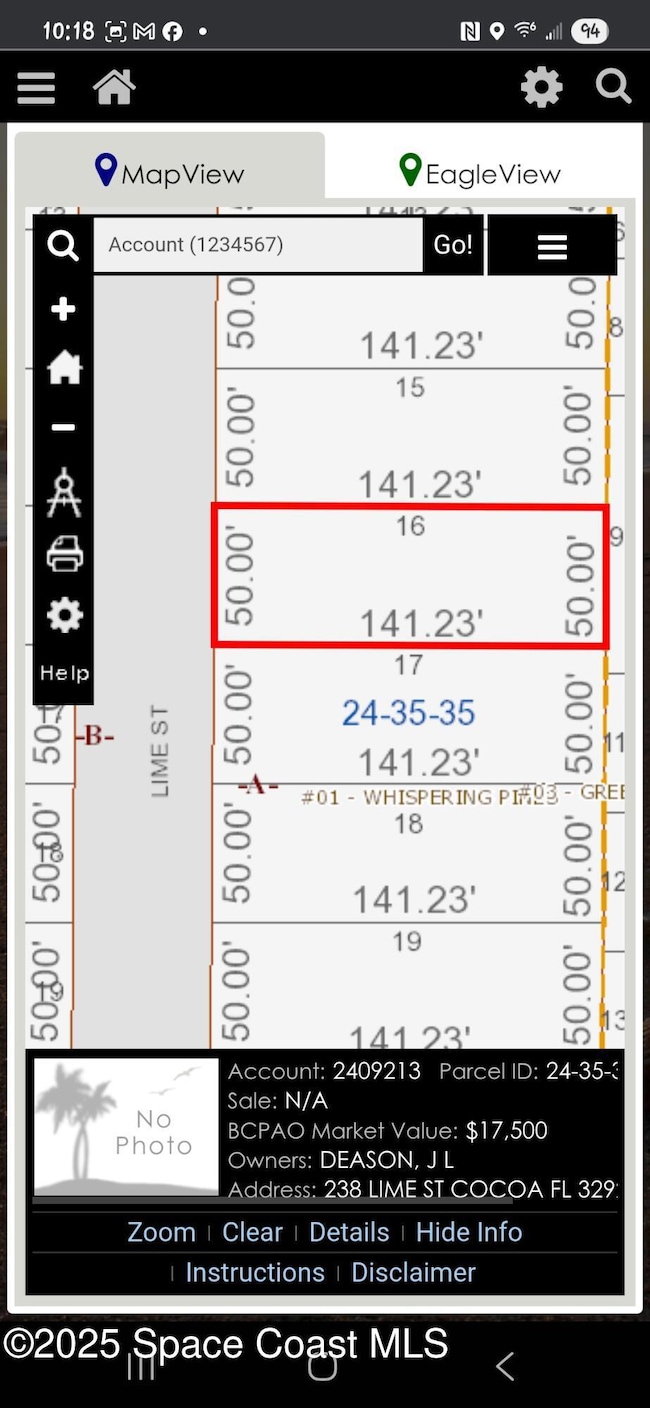Image resolution: width=650 pixels, height=1408 pixels.
Task: Open the search magnifier in the top bar
Action: tap(613, 88)
